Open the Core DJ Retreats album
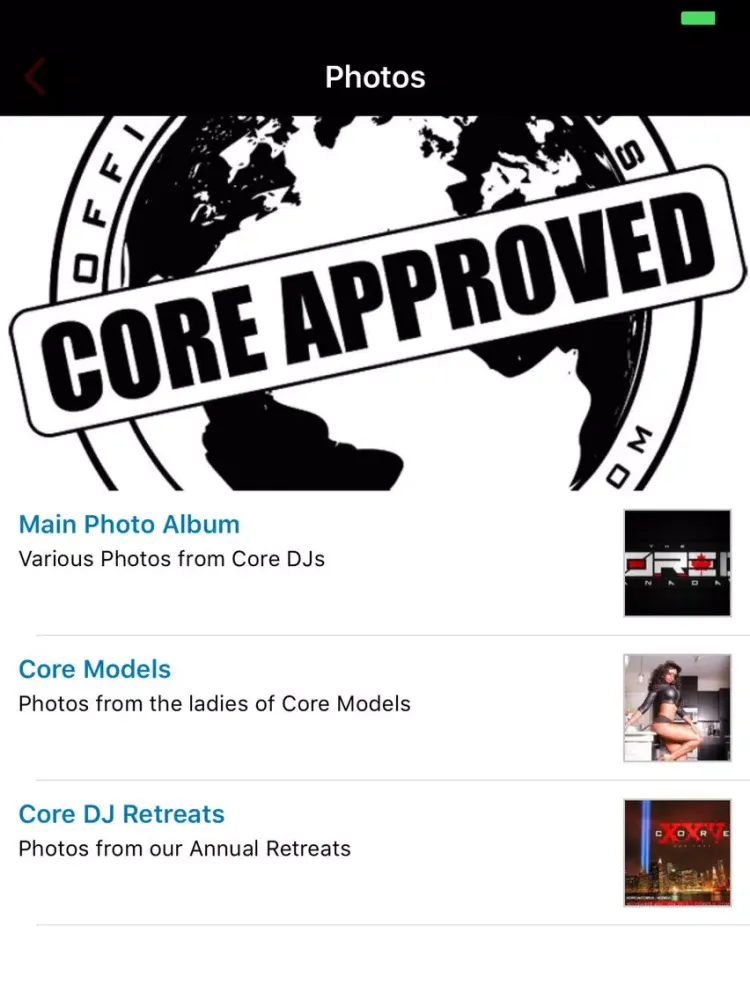The image size is (750, 1000). 122,814
